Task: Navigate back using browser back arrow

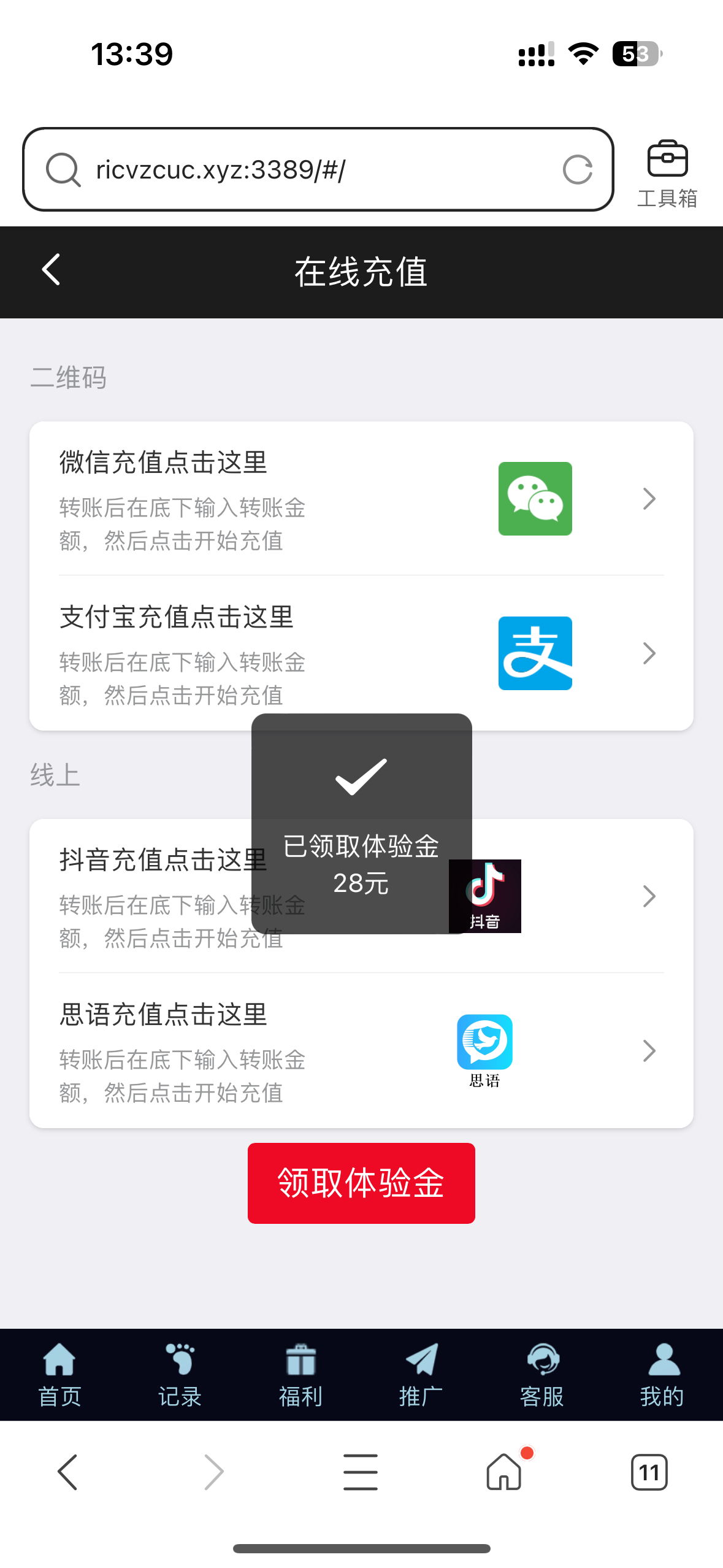Action: 67,1472
